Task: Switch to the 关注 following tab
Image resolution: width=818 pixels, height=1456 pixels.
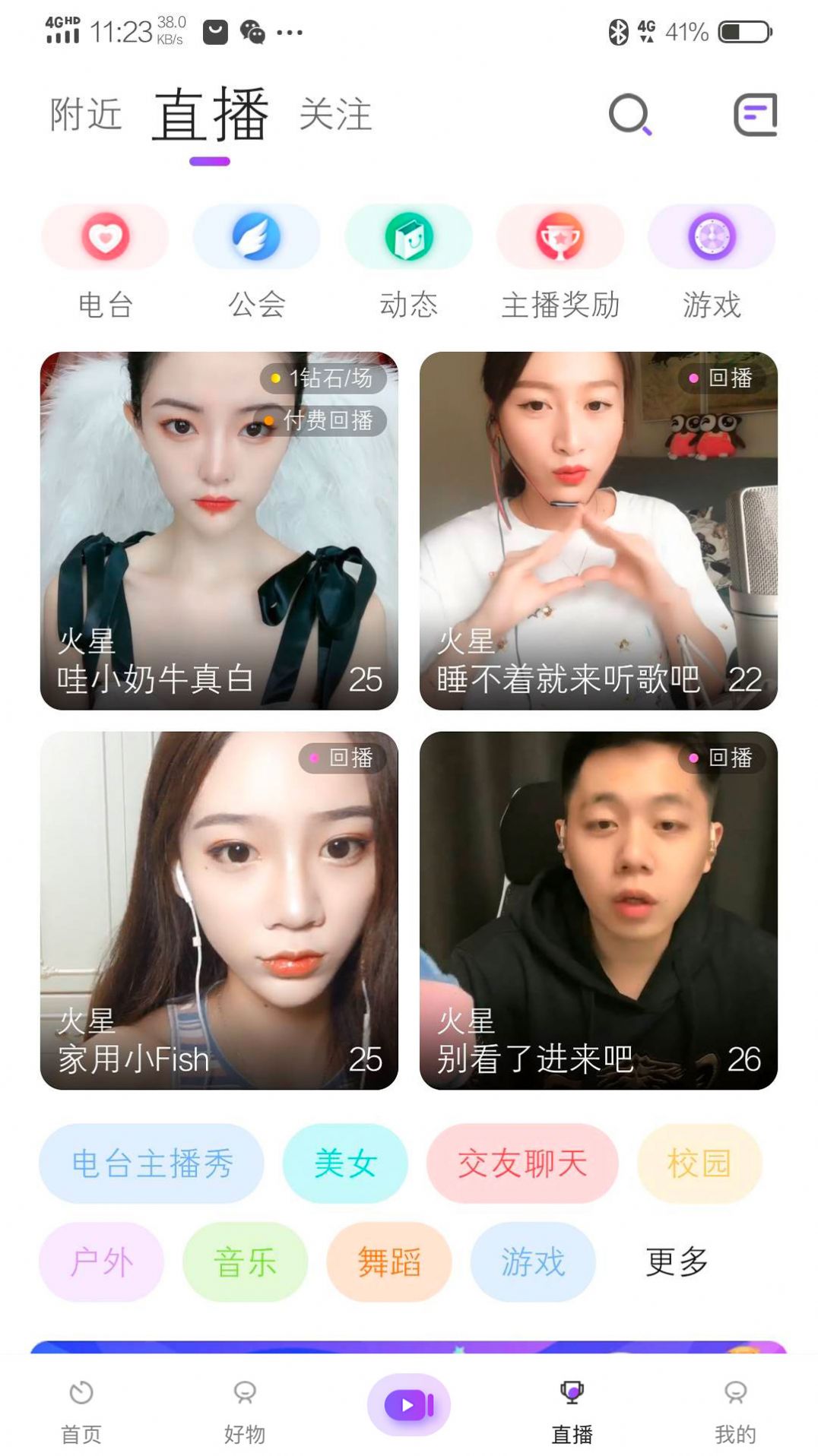Action: coord(334,114)
